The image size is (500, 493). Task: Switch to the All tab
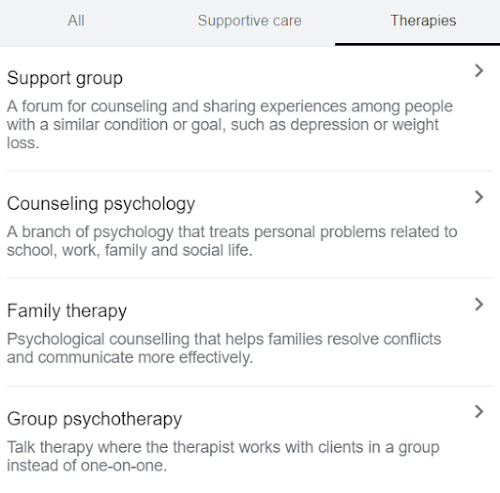point(76,21)
